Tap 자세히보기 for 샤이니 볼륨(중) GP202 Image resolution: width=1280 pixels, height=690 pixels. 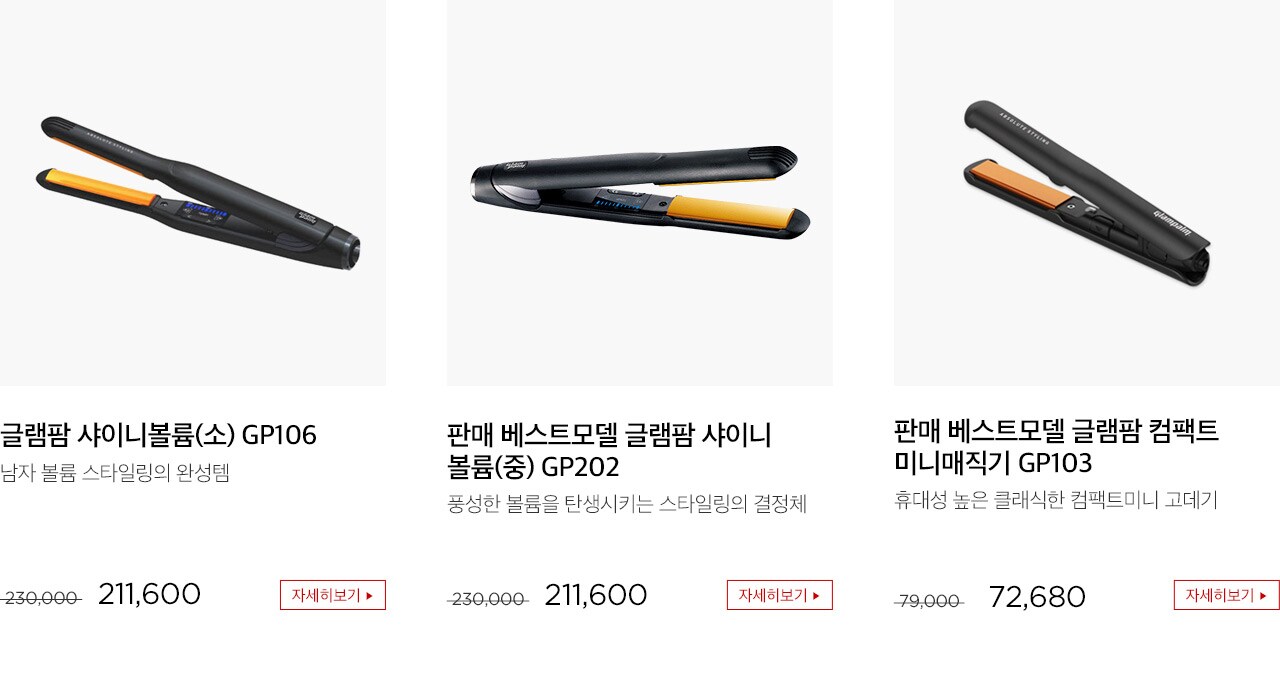(x=779, y=595)
